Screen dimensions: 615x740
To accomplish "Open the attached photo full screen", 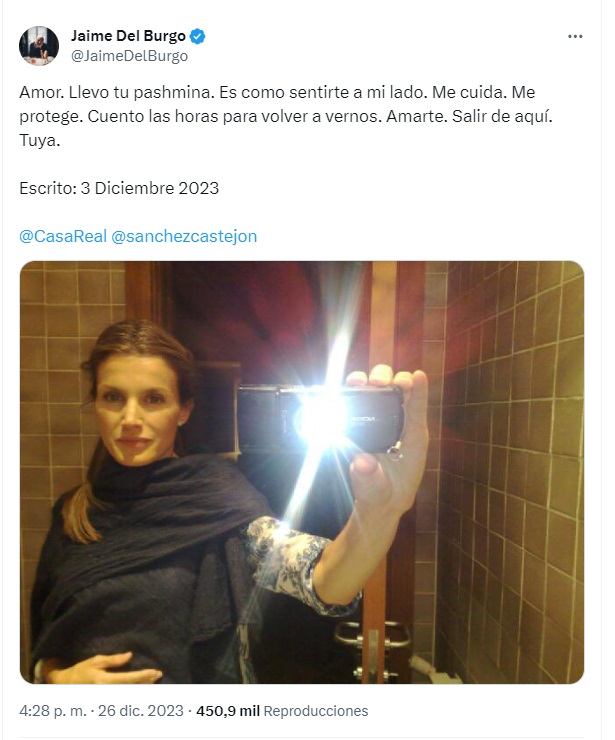I will [301, 472].
